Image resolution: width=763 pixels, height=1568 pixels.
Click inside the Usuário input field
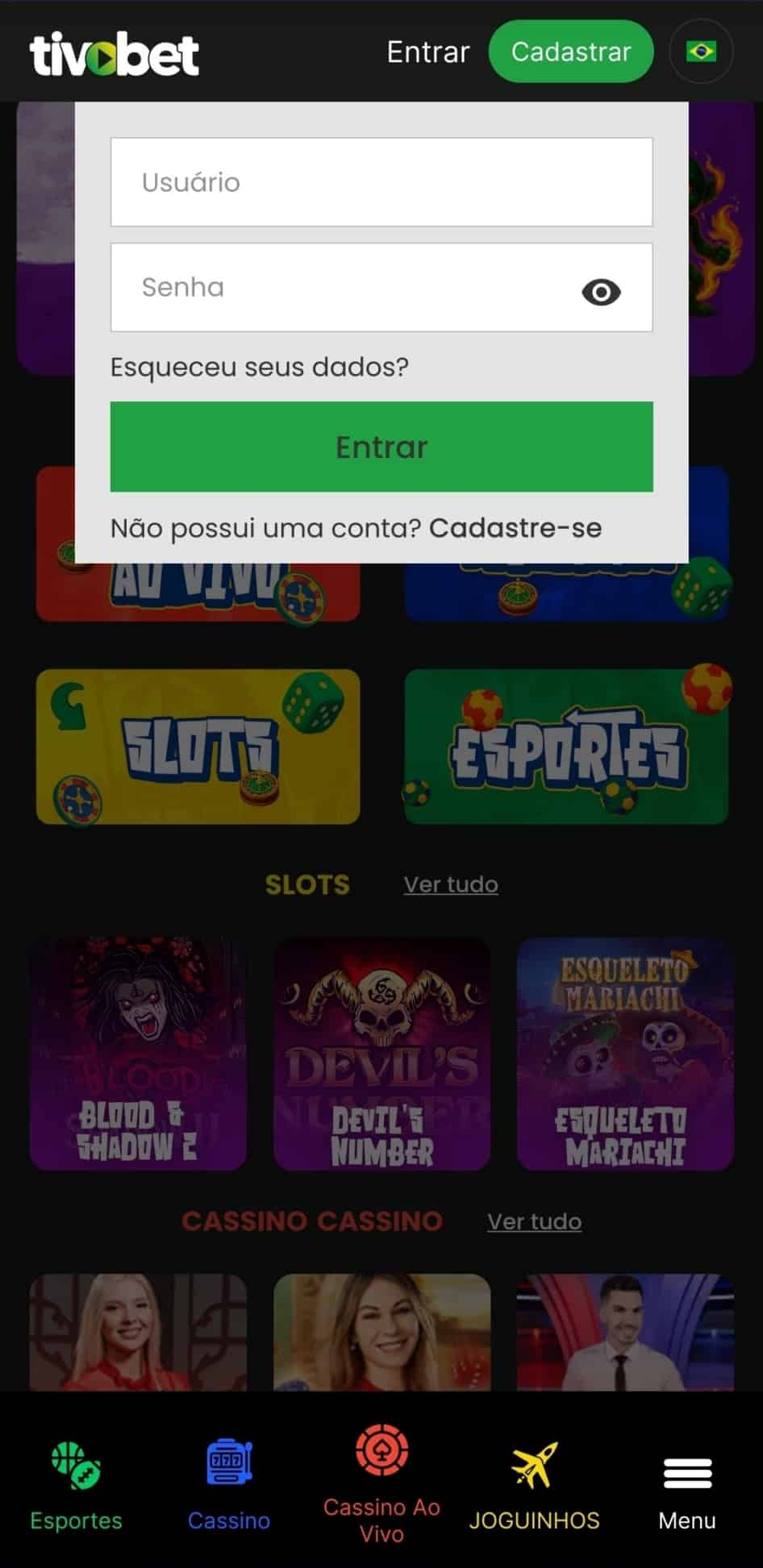pyautogui.click(x=381, y=182)
